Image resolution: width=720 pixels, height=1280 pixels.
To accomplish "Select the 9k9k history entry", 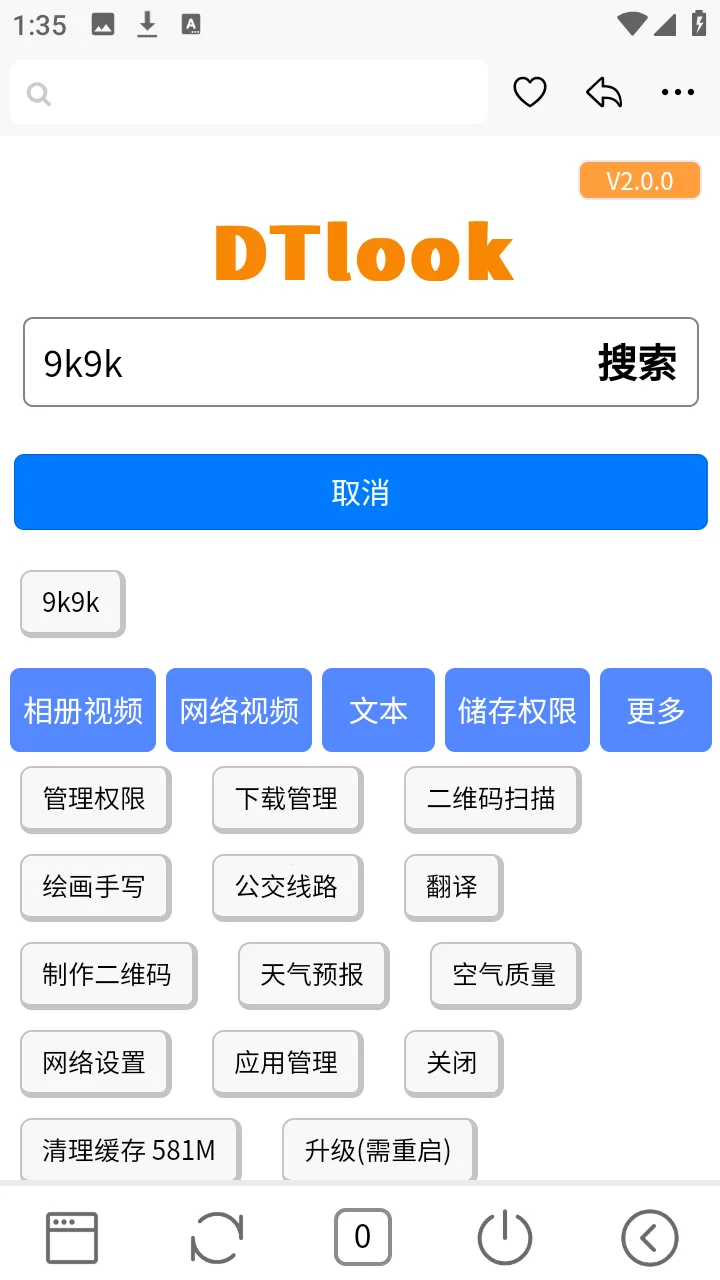I will (71, 603).
